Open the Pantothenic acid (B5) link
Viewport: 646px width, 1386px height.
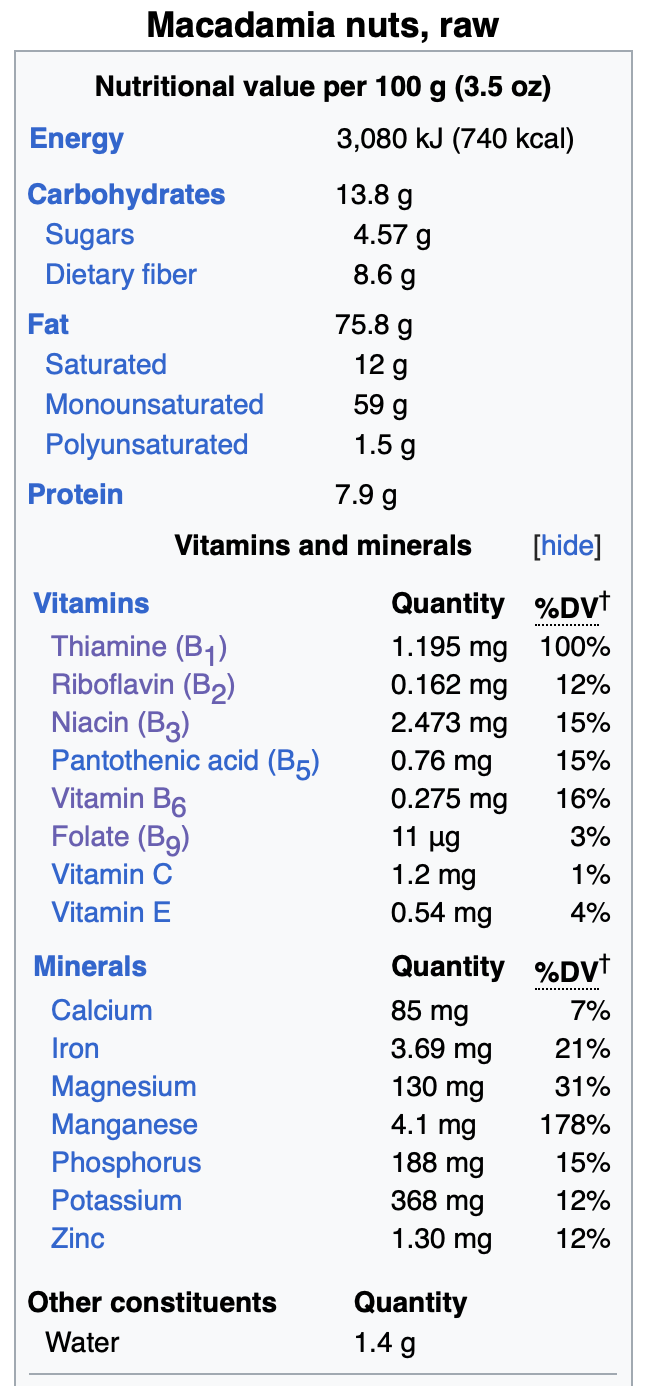point(185,761)
